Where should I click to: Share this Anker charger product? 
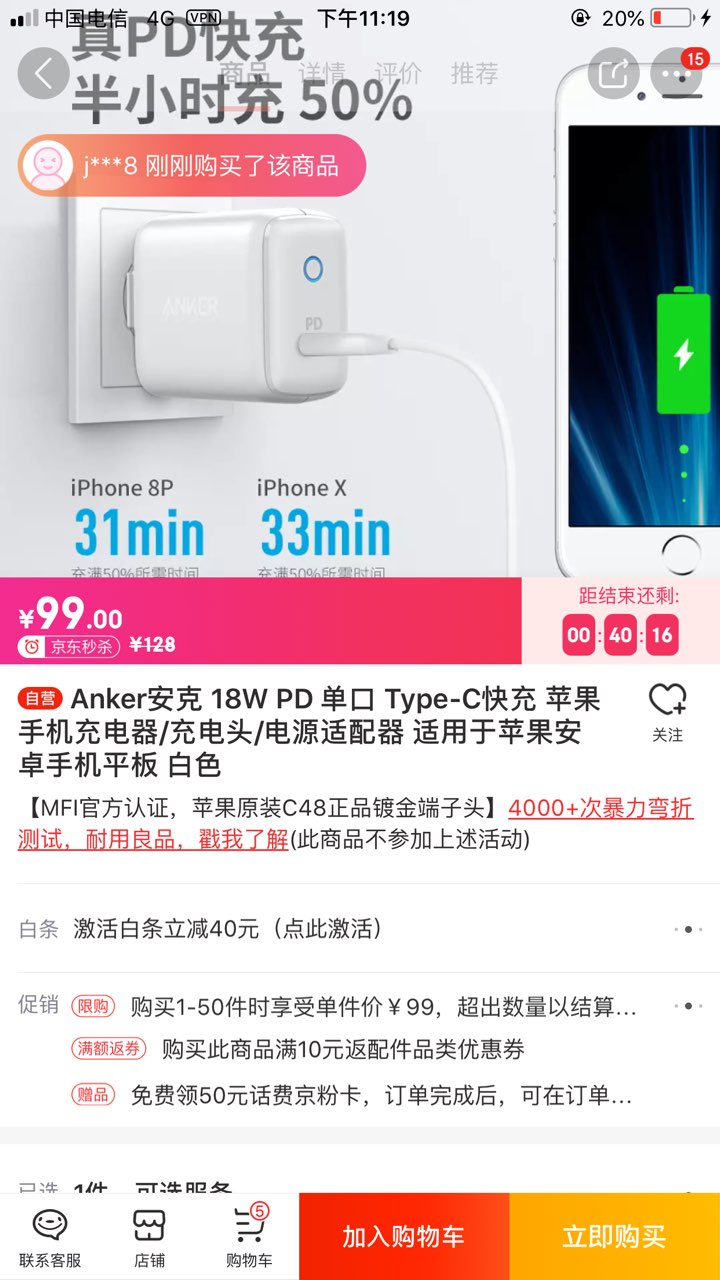tap(613, 73)
